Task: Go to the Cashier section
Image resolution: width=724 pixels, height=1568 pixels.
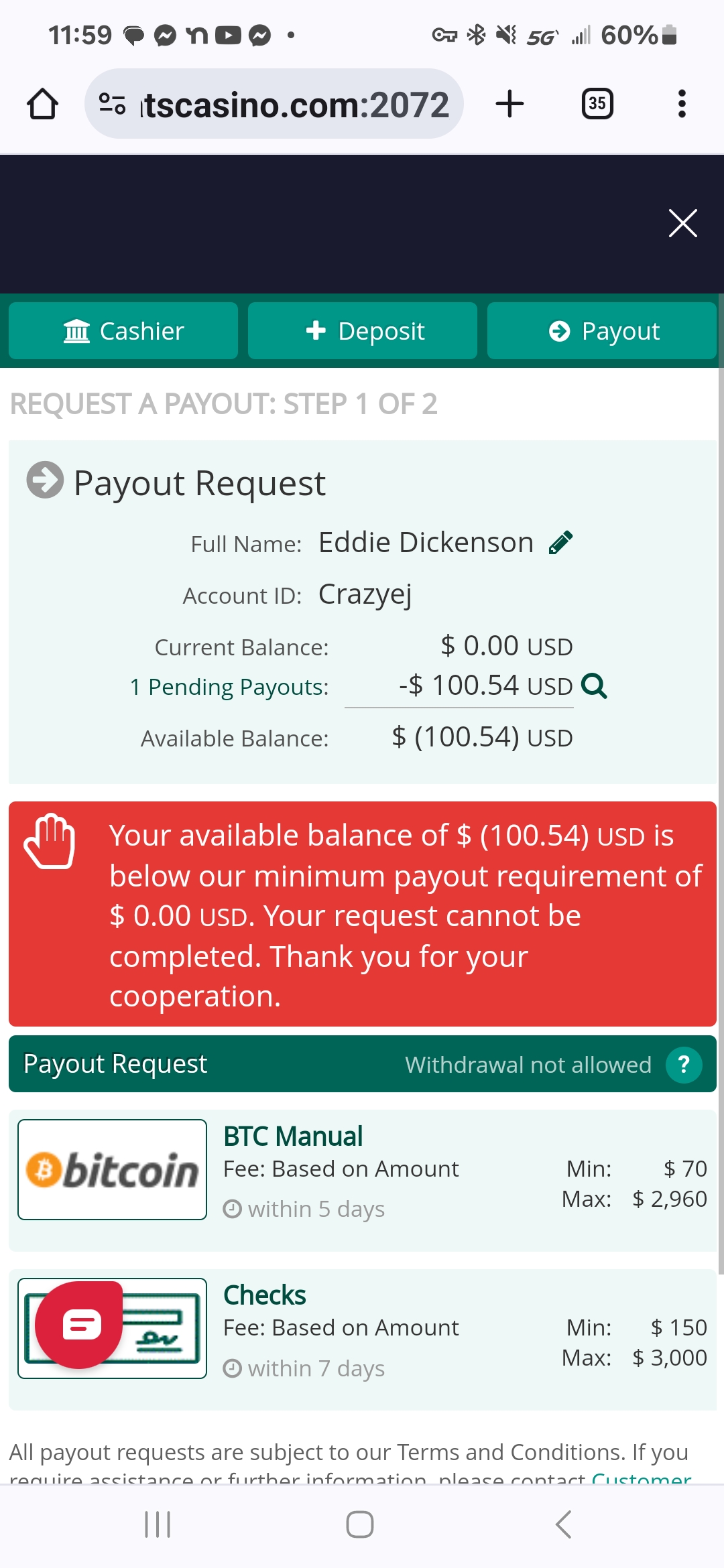Action: click(123, 331)
